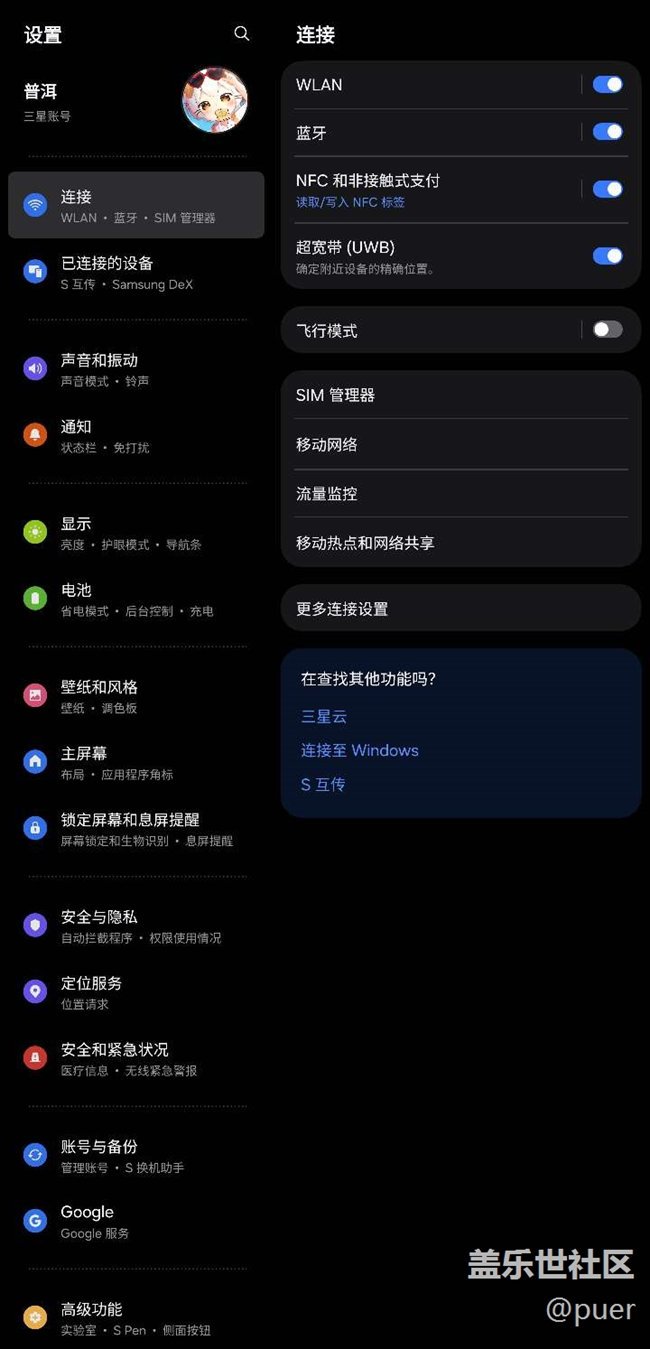Open 移动网络 settings

(x=460, y=444)
